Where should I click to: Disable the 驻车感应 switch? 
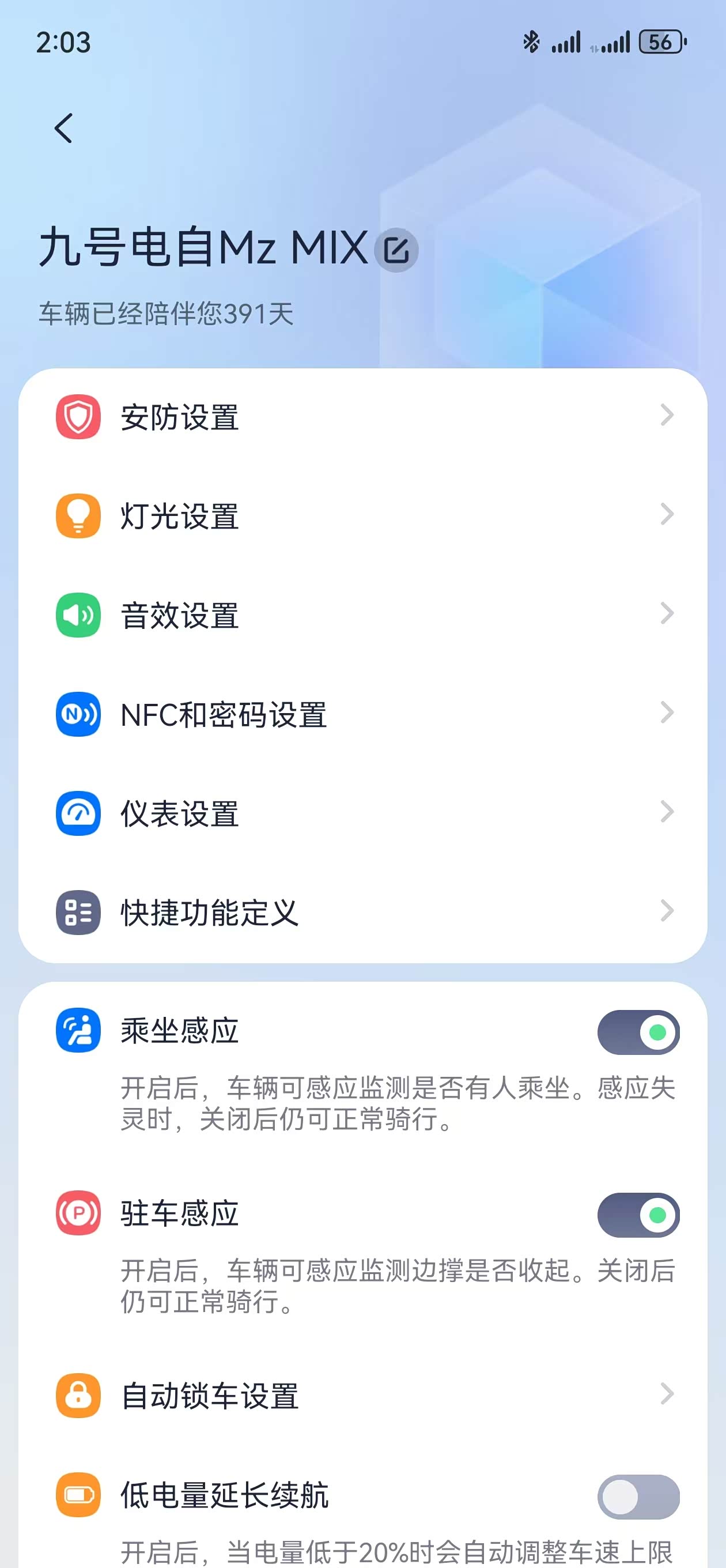point(638,1215)
